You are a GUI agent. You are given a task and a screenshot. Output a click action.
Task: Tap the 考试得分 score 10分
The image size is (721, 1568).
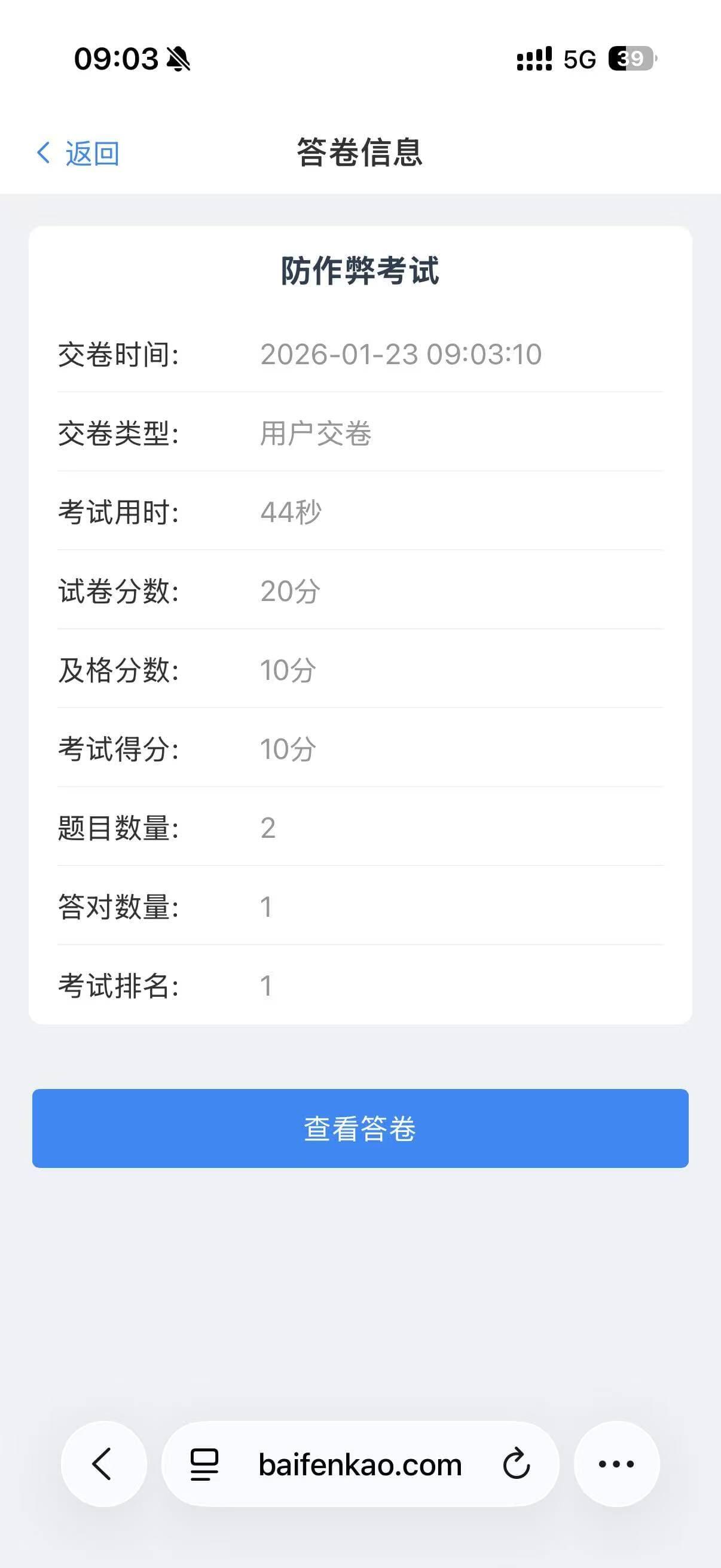coord(287,749)
